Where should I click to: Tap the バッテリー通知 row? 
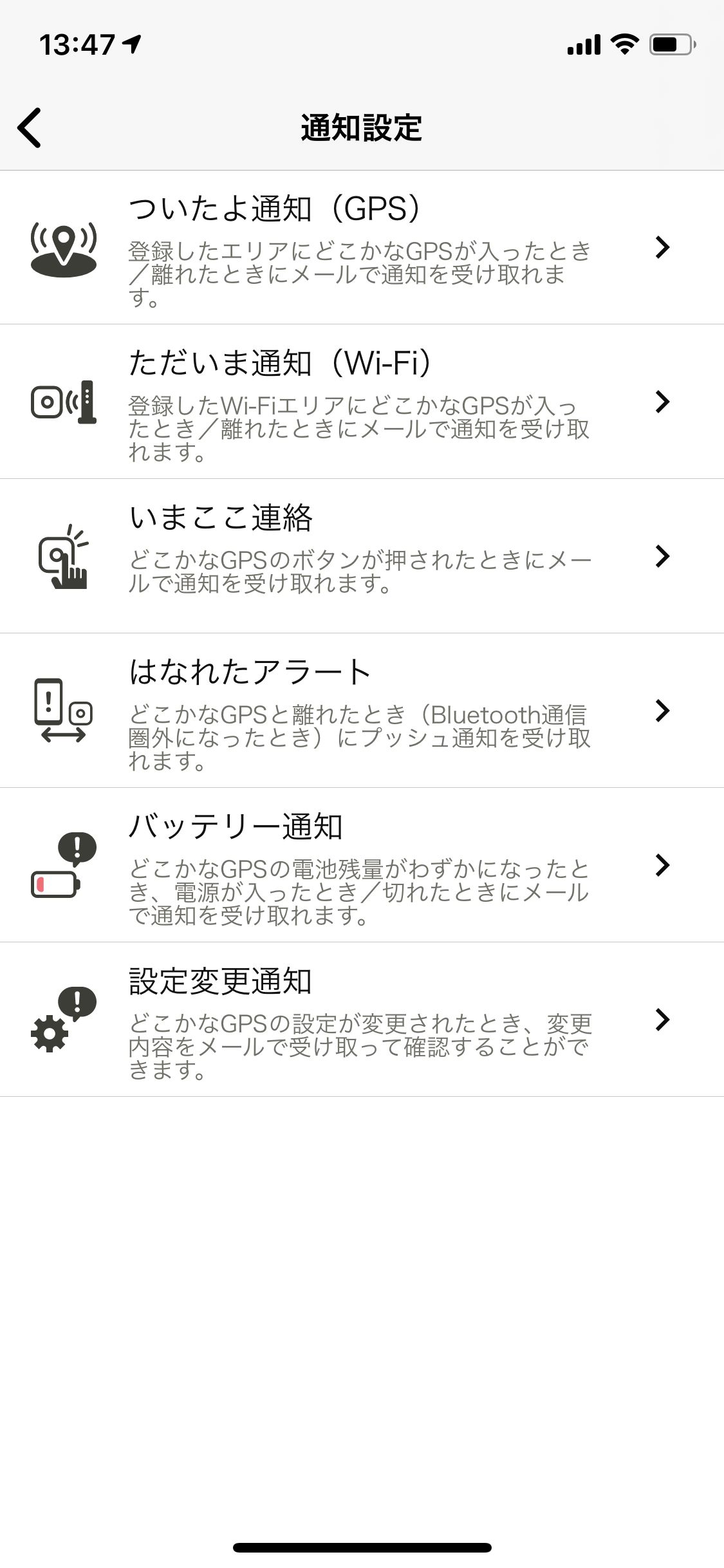[360, 865]
